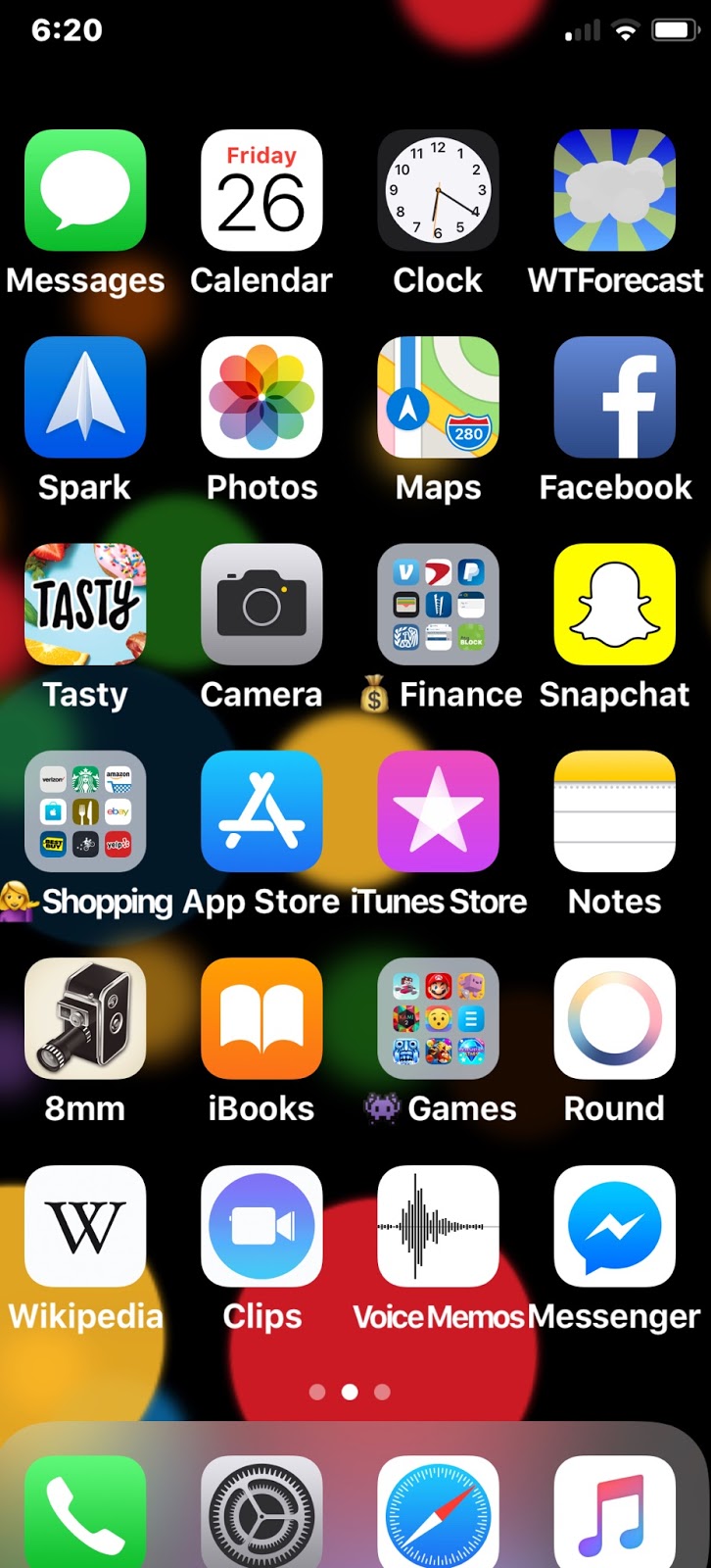The height and width of the screenshot is (1568, 711).
Task: Open the Wikipedia app
Action: point(85,1226)
